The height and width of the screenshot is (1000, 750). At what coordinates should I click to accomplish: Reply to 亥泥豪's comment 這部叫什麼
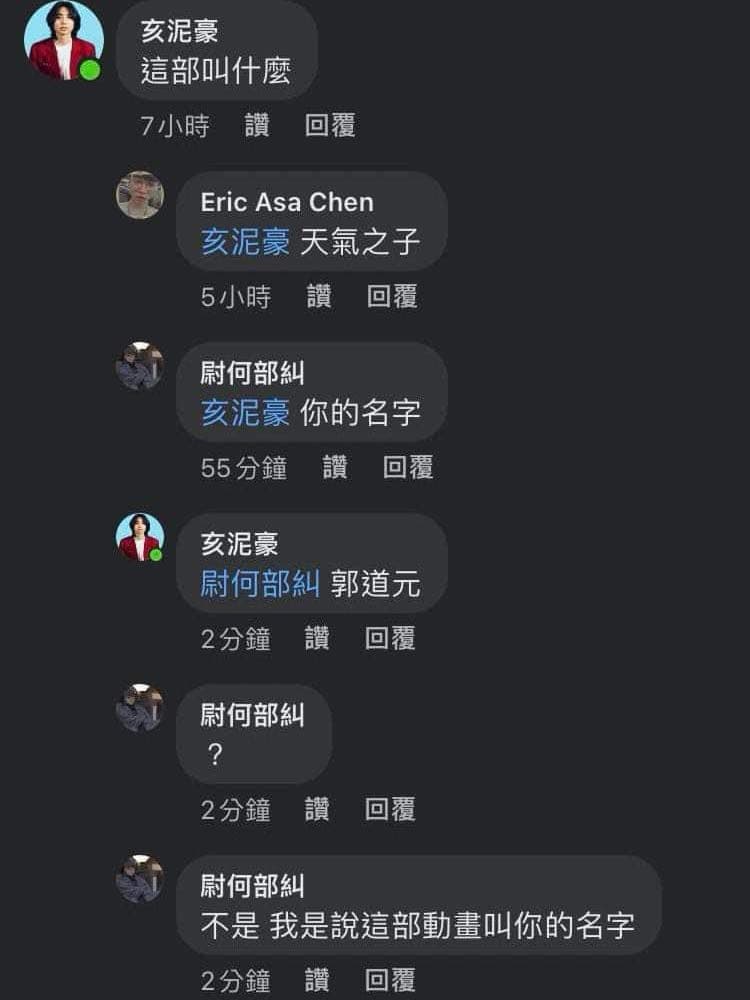coord(330,126)
